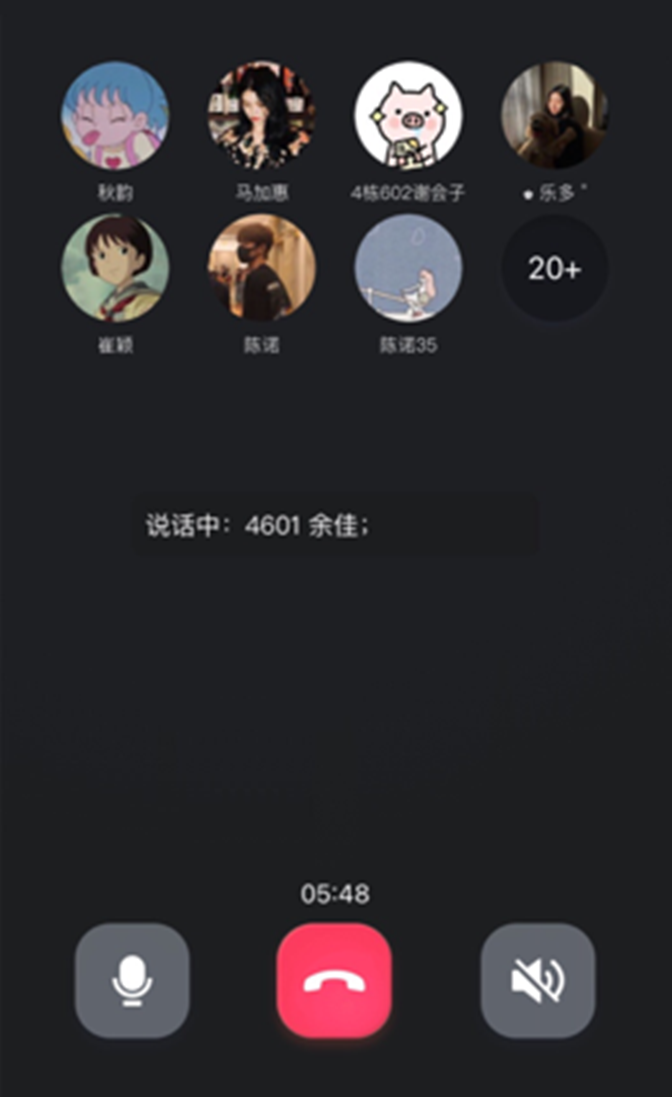Tap the avatar labeled 陈诺

[262, 268]
